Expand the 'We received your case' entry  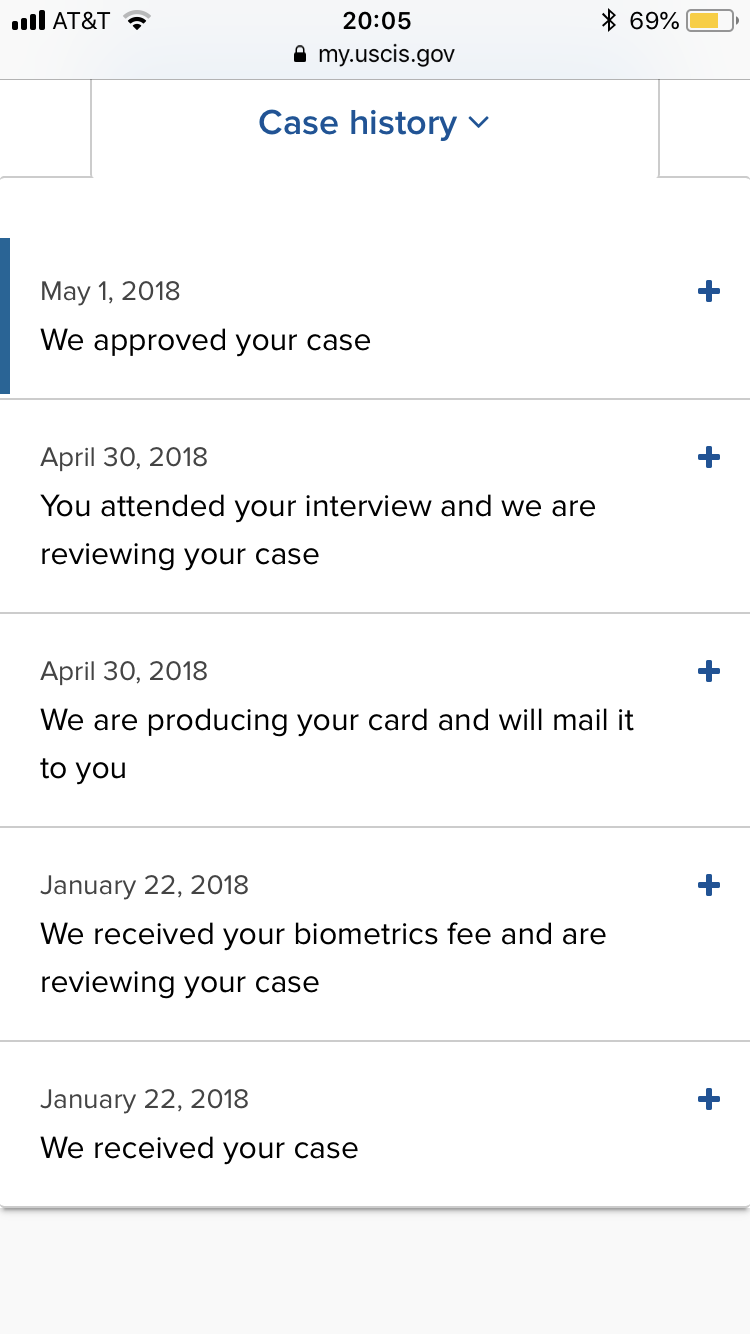(x=708, y=1099)
